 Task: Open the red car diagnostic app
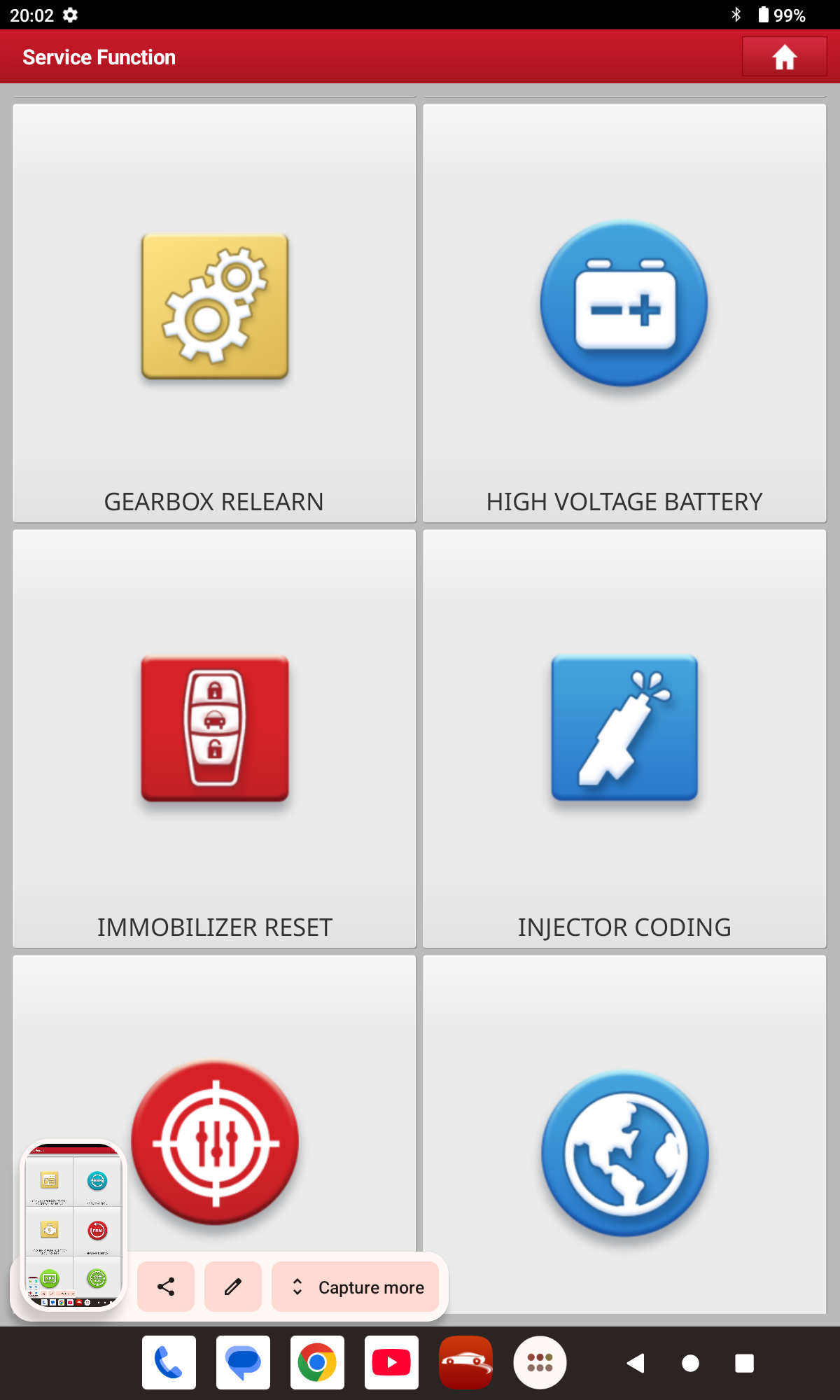click(465, 1362)
